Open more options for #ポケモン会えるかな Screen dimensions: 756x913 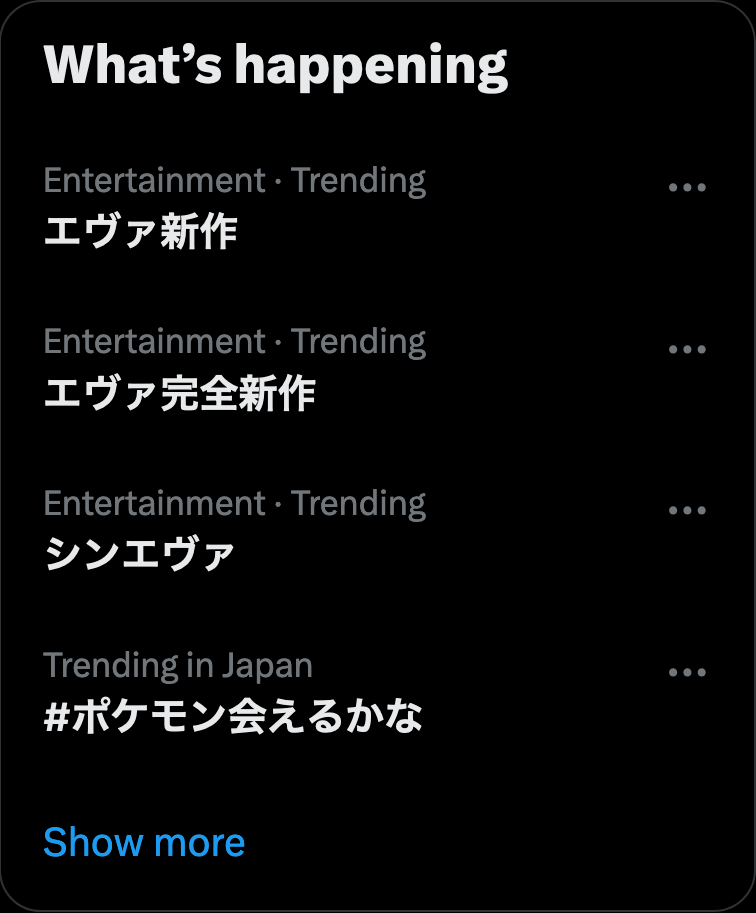click(687, 673)
